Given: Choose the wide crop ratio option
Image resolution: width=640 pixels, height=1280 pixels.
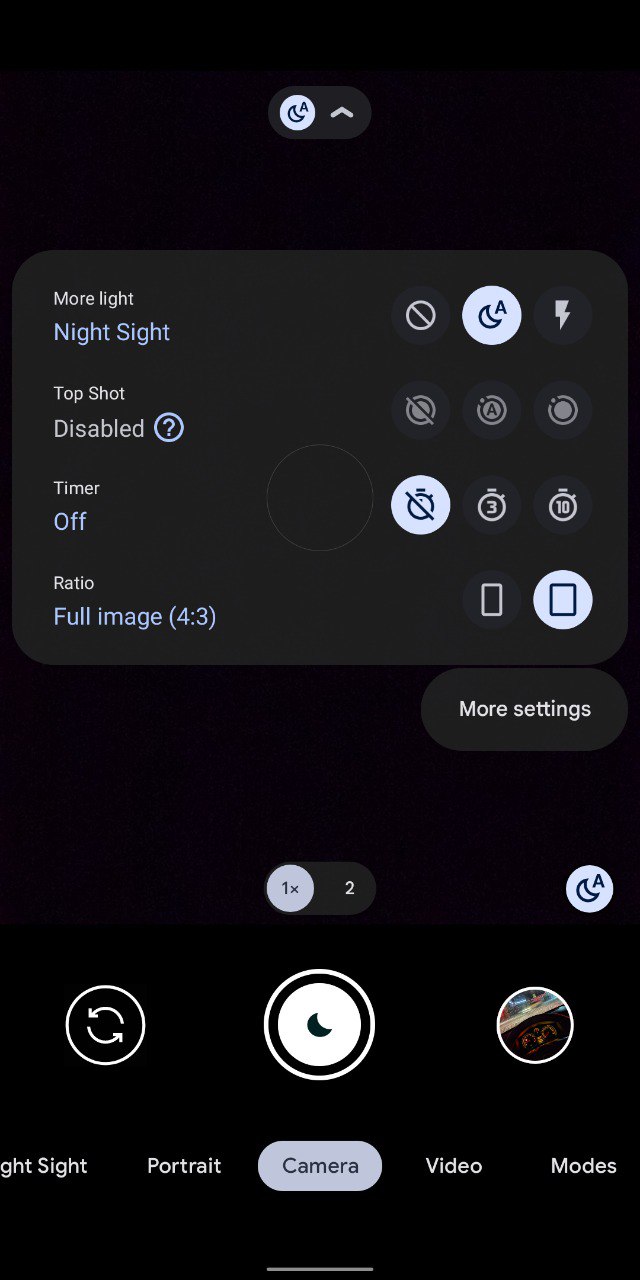Looking at the screenshot, I should coord(491,600).
